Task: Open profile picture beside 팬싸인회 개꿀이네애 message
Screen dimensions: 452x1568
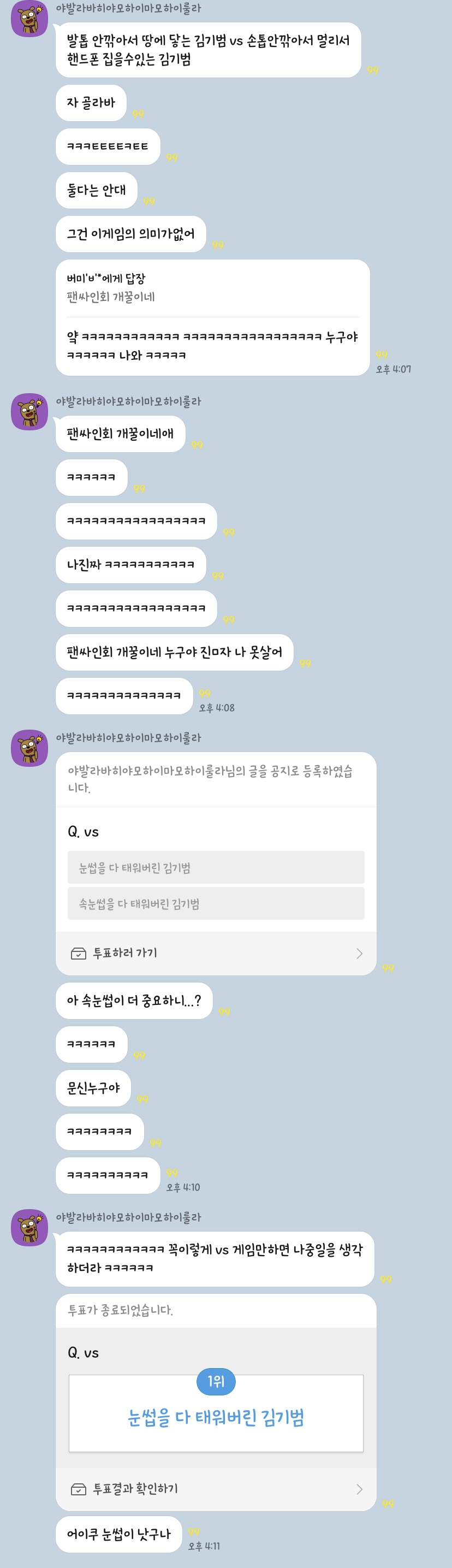Action: click(x=29, y=411)
